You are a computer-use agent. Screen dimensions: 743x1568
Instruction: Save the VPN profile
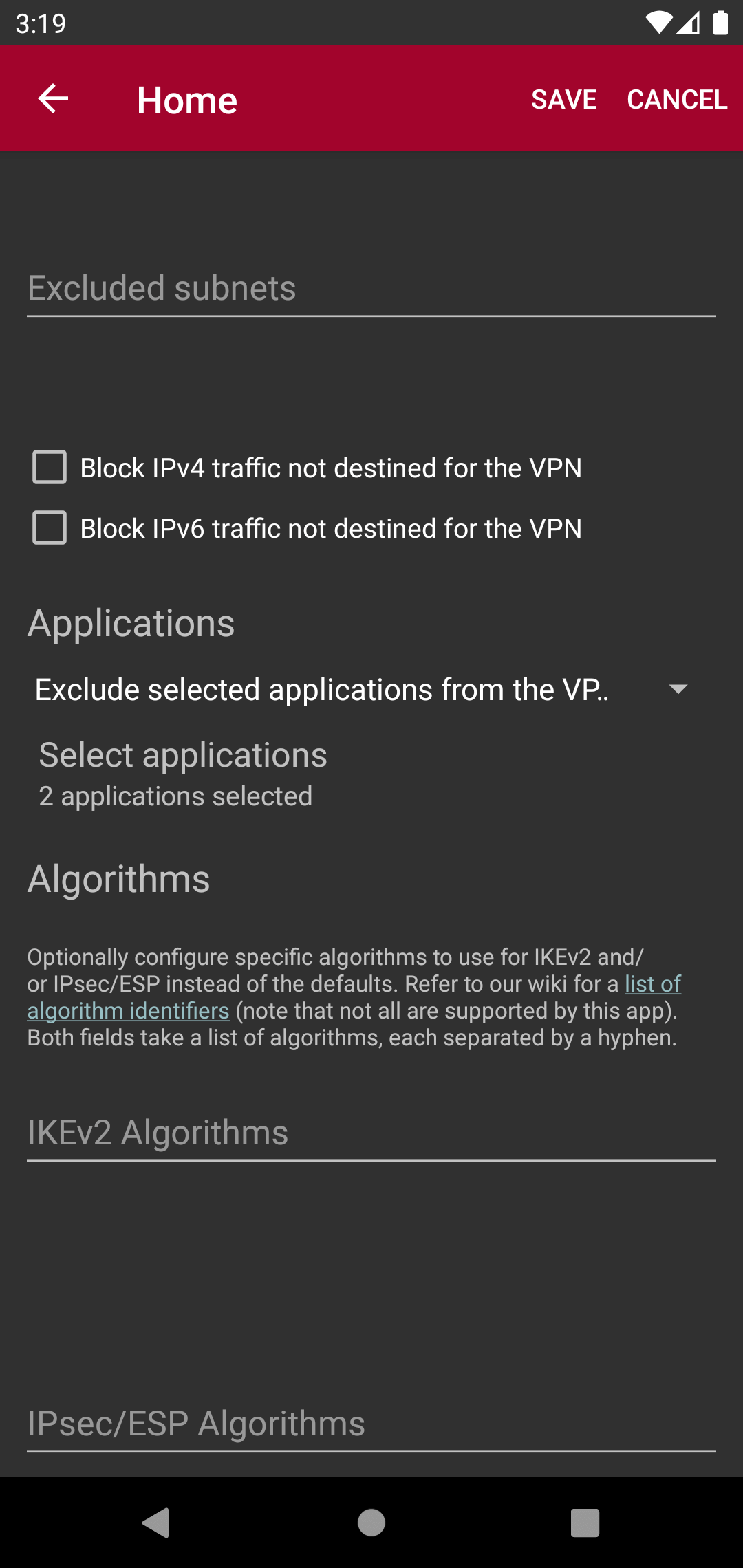pos(563,100)
